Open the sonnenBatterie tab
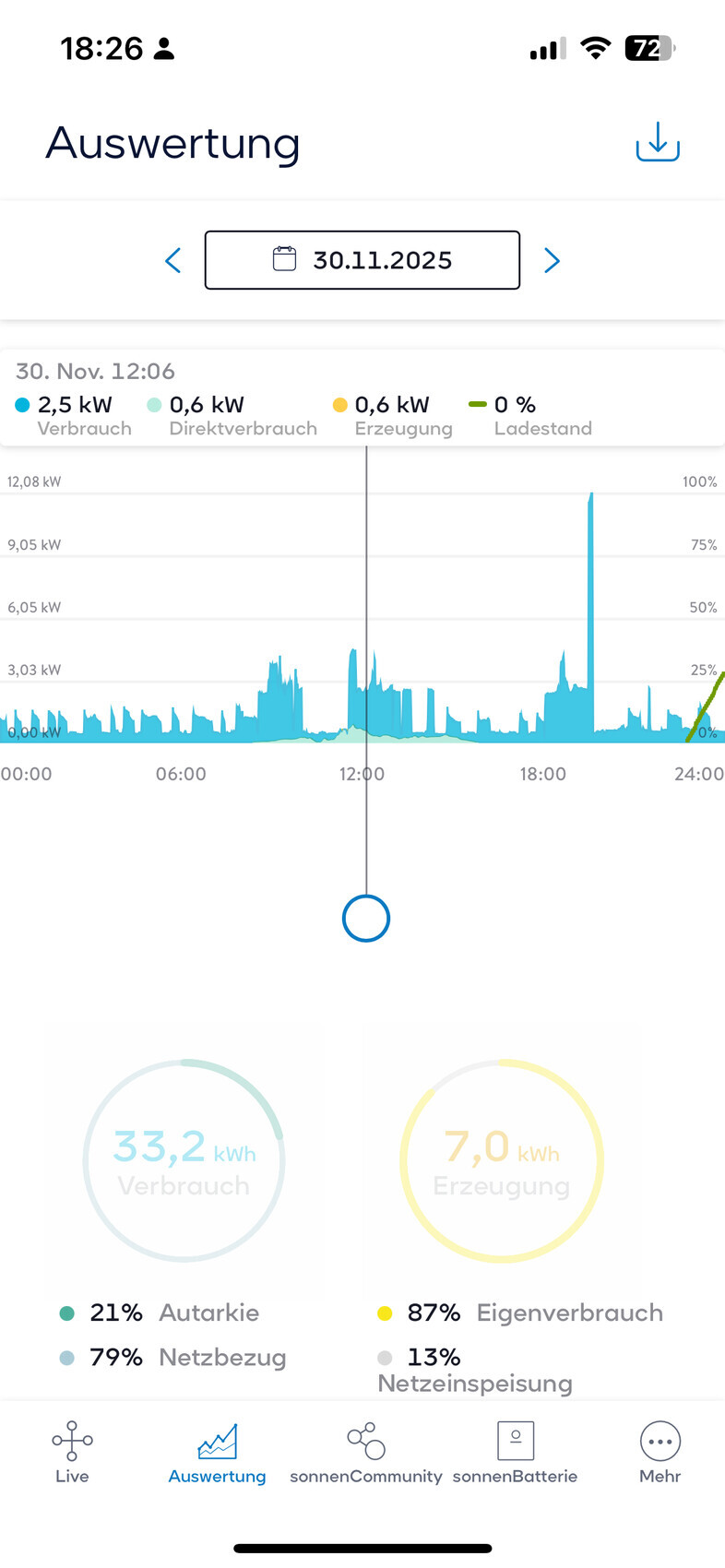Image resolution: width=725 pixels, height=1568 pixels. coord(515,1452)
